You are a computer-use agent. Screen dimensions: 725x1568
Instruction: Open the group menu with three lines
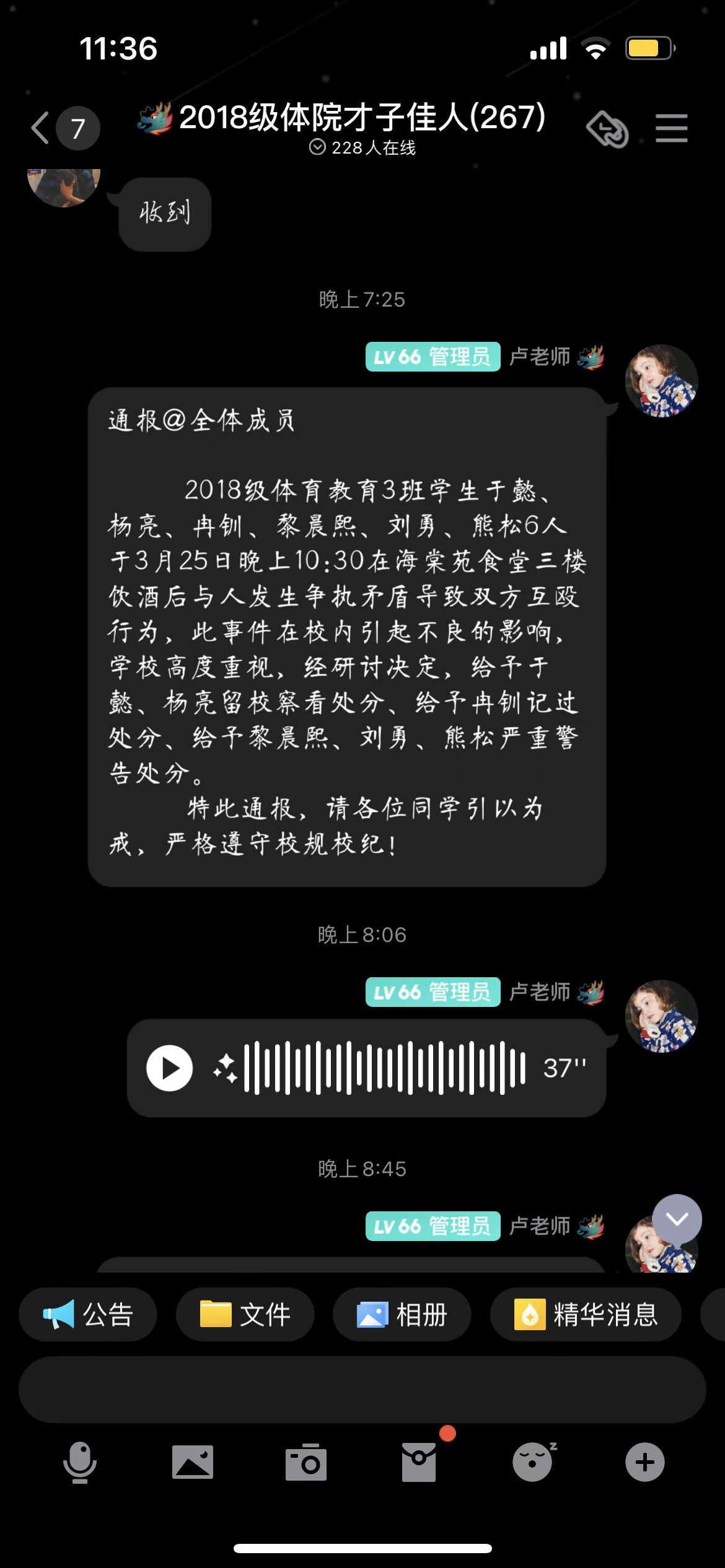pos(672,128)
